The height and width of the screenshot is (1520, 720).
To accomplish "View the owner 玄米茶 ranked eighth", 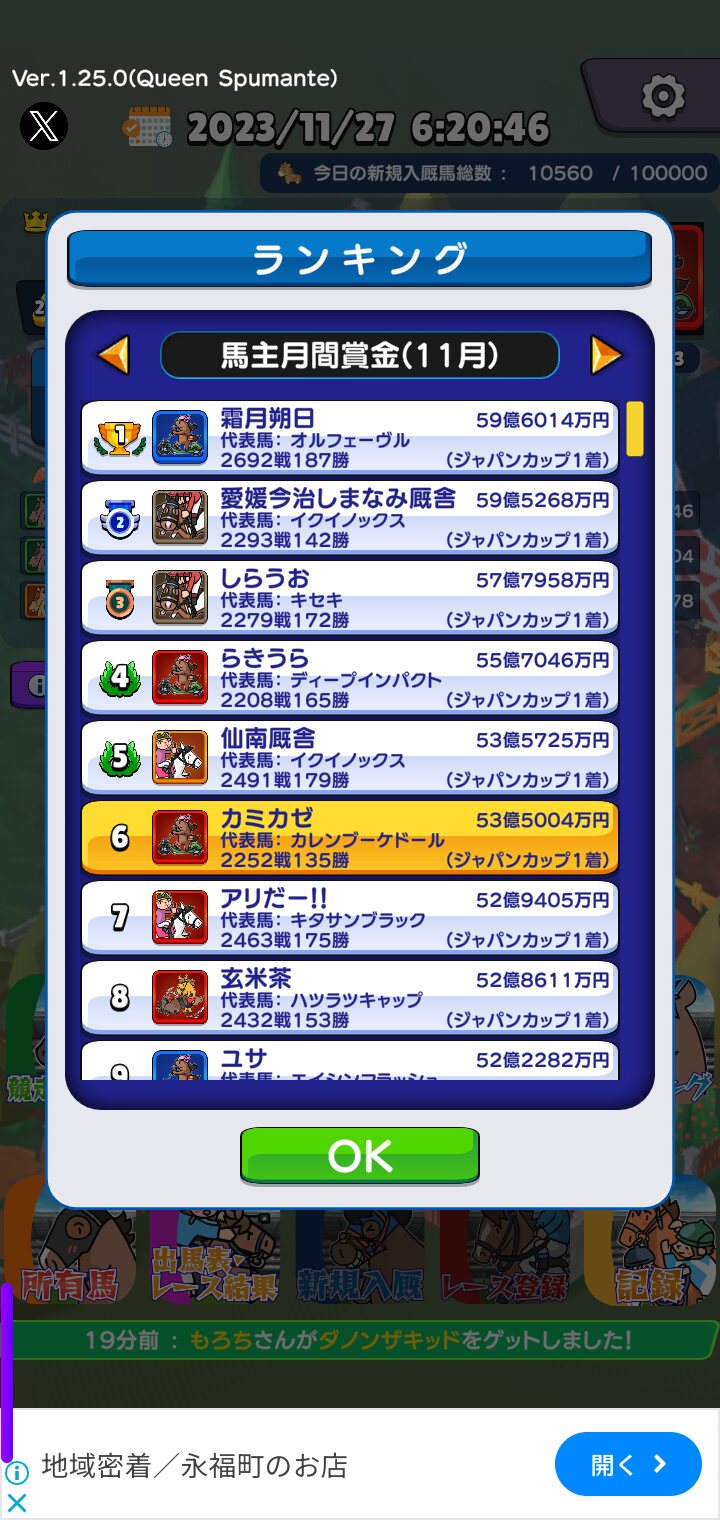I will [x=350, y=998].
